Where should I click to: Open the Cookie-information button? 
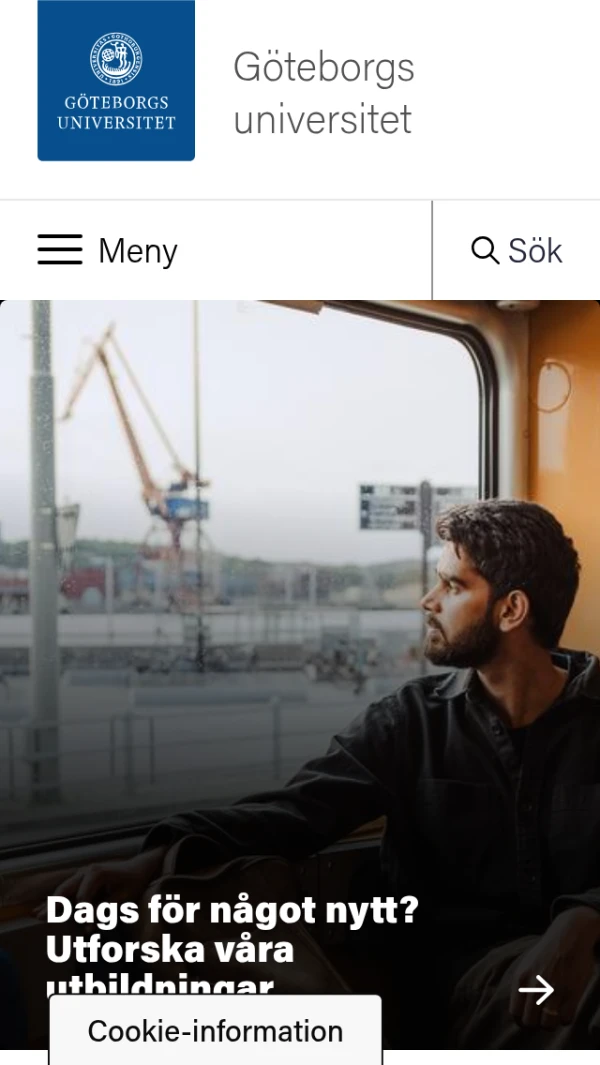[x=215, y=1031]
